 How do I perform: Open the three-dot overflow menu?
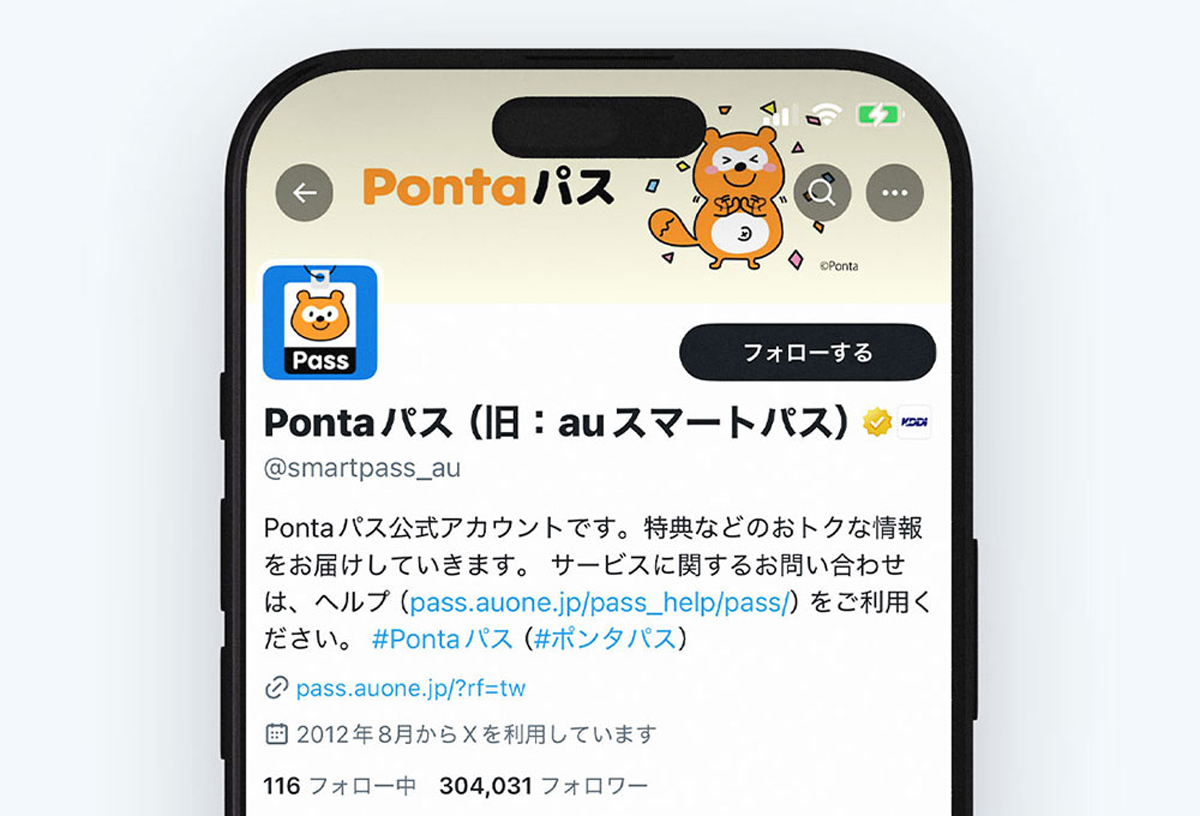click(894, 192)
